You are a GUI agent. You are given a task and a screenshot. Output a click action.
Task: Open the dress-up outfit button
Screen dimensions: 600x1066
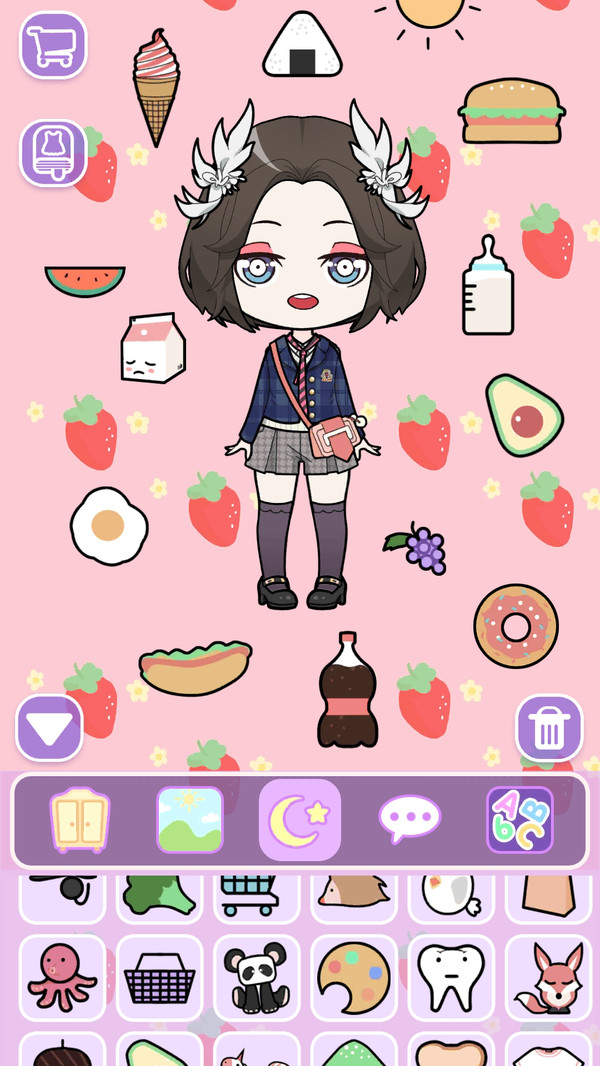coord(53,152)
